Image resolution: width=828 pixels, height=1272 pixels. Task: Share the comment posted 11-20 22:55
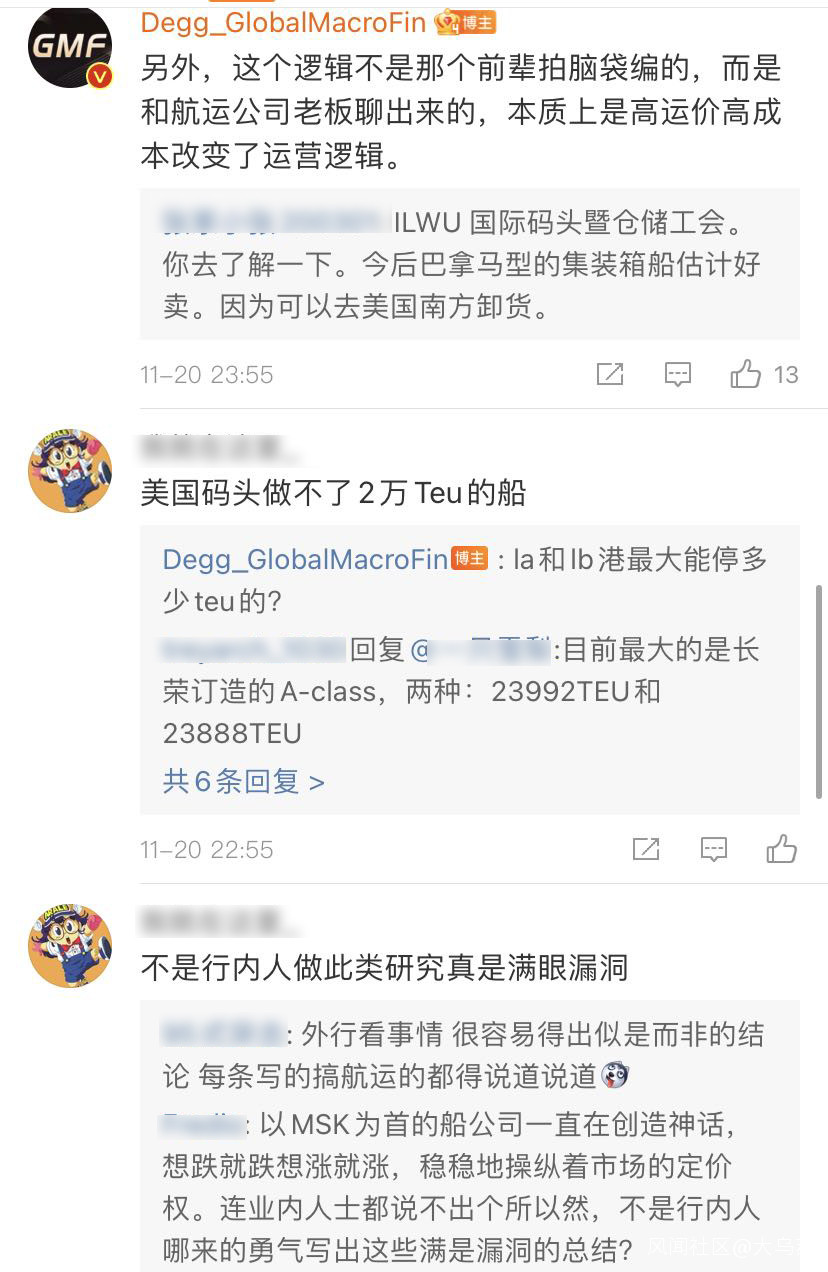(646, 850)
